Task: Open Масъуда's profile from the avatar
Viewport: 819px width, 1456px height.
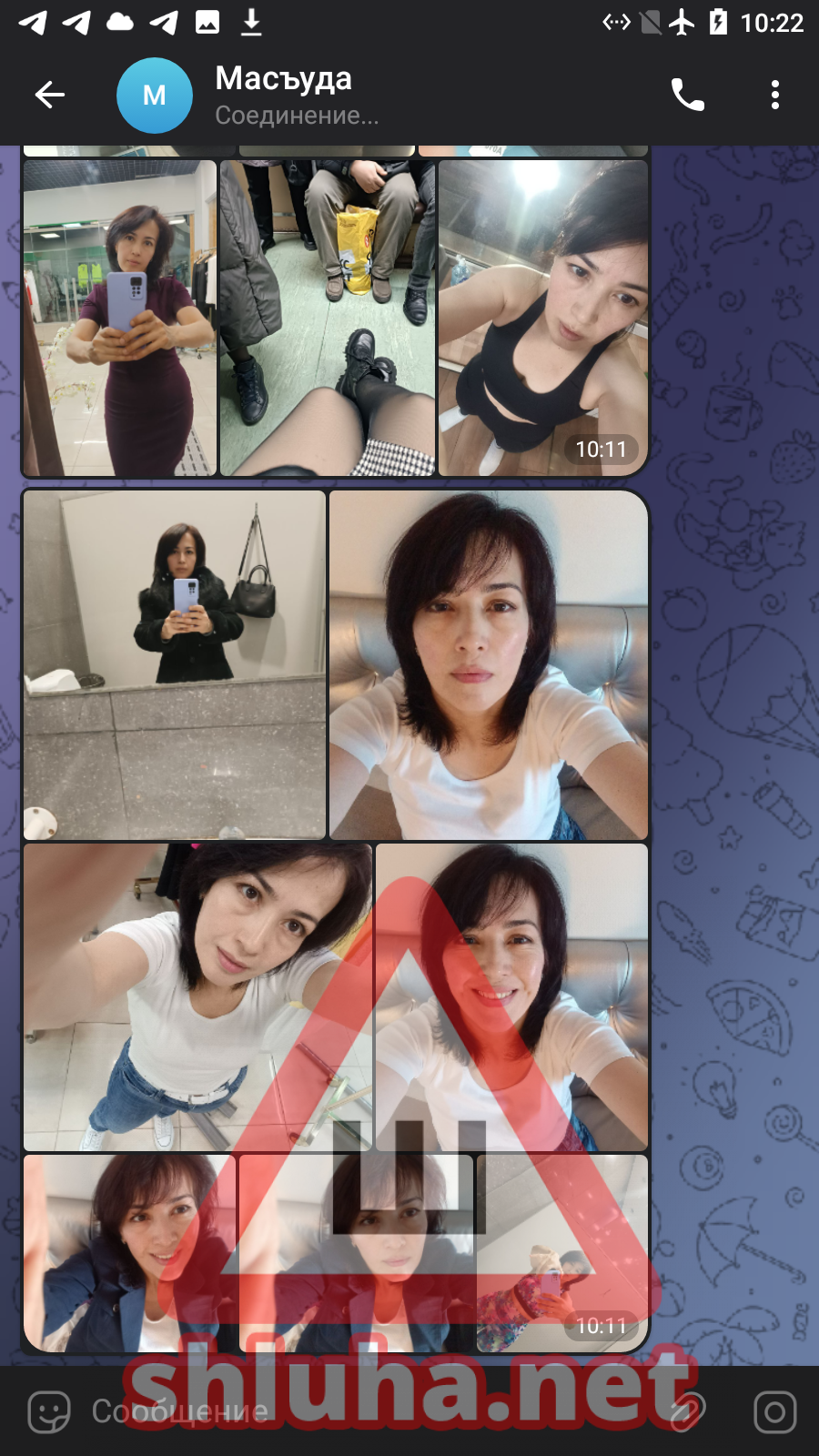Action: click(155, 96)
